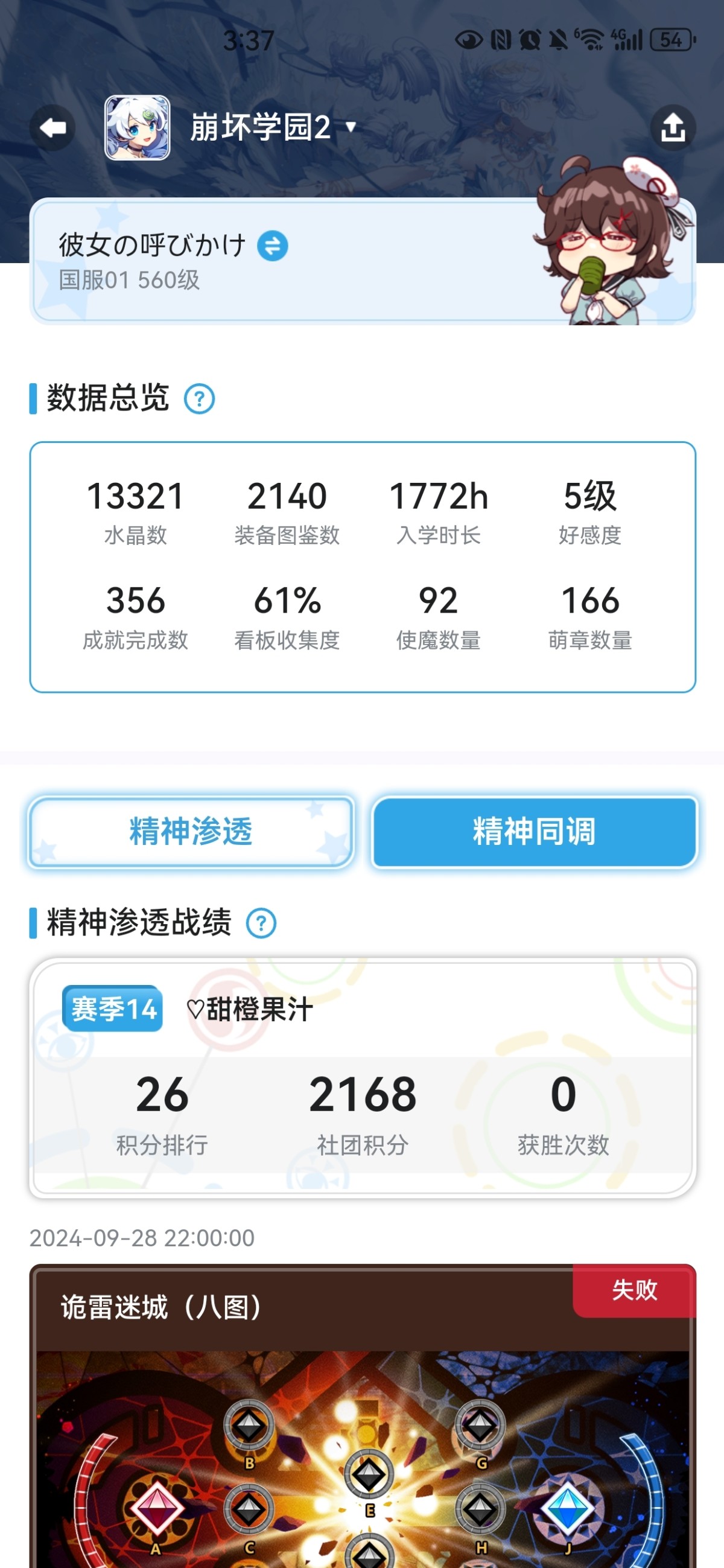The width and height of the screenshot is (724, 1568).
Task: Switch to the 精神同调 tab
Action: click(534, 832)
